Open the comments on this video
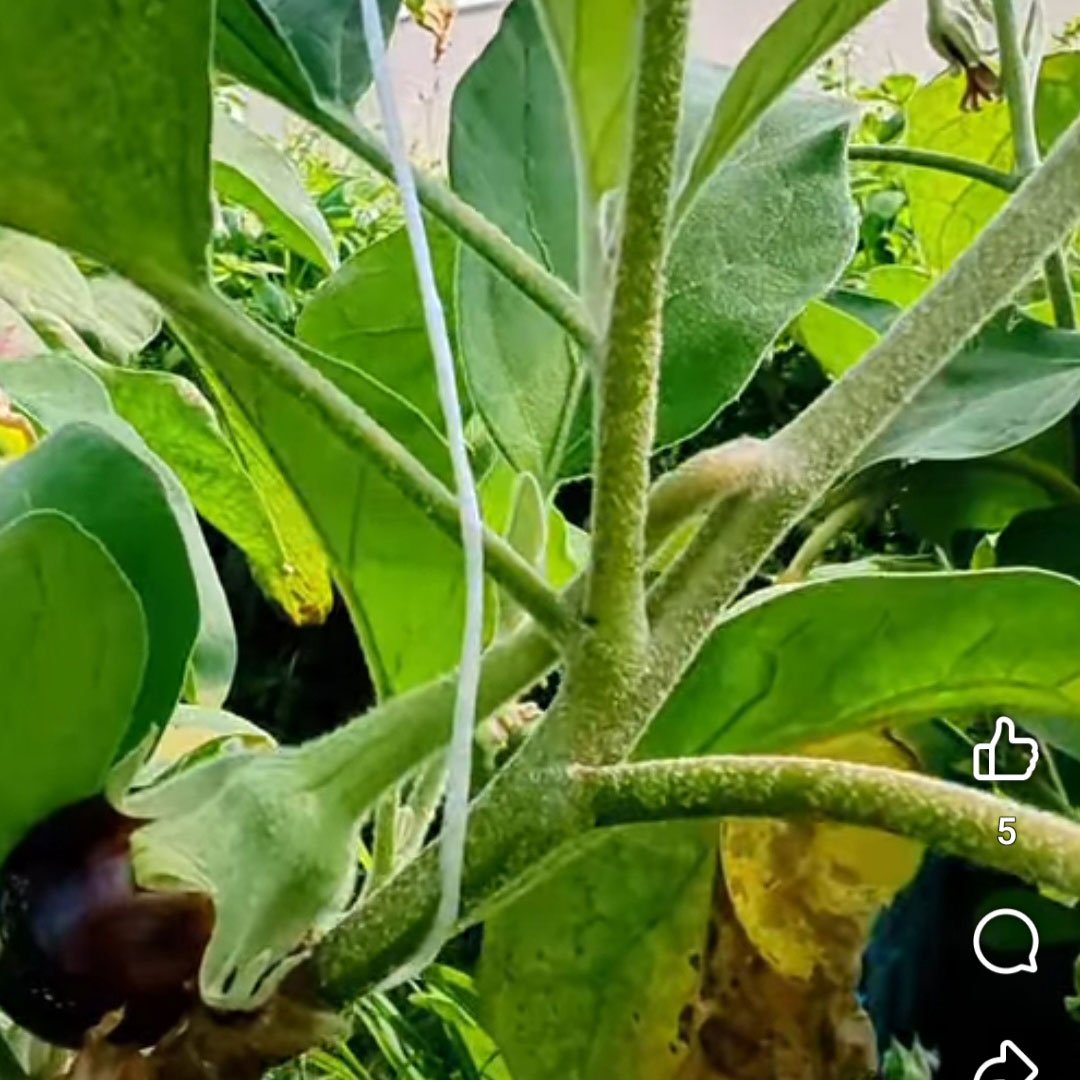Image resolution: width=1080 pixels, height=1080 pixels. click(1005, 941)
